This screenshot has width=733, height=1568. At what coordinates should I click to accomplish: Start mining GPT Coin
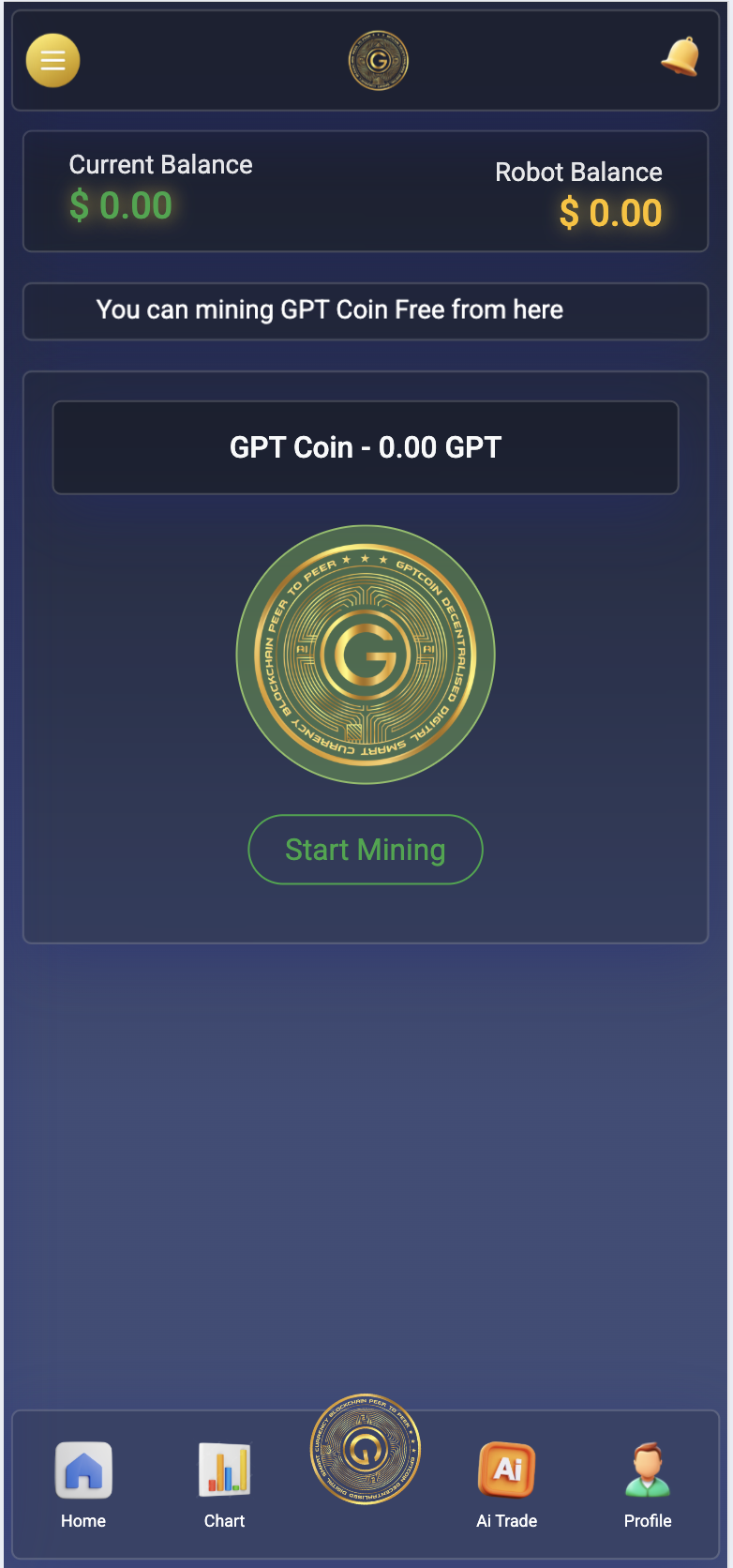click(365, 850)
